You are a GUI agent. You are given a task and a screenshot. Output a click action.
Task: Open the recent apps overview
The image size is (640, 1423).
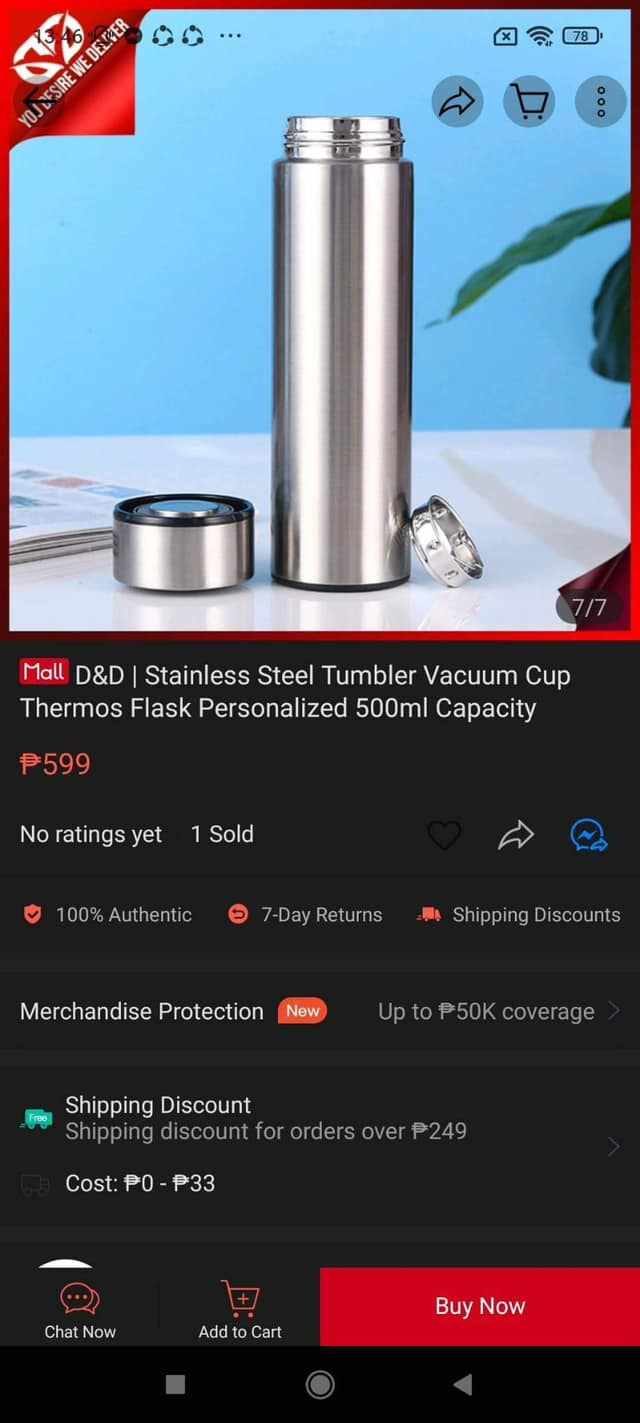(x=175, y=1384)
